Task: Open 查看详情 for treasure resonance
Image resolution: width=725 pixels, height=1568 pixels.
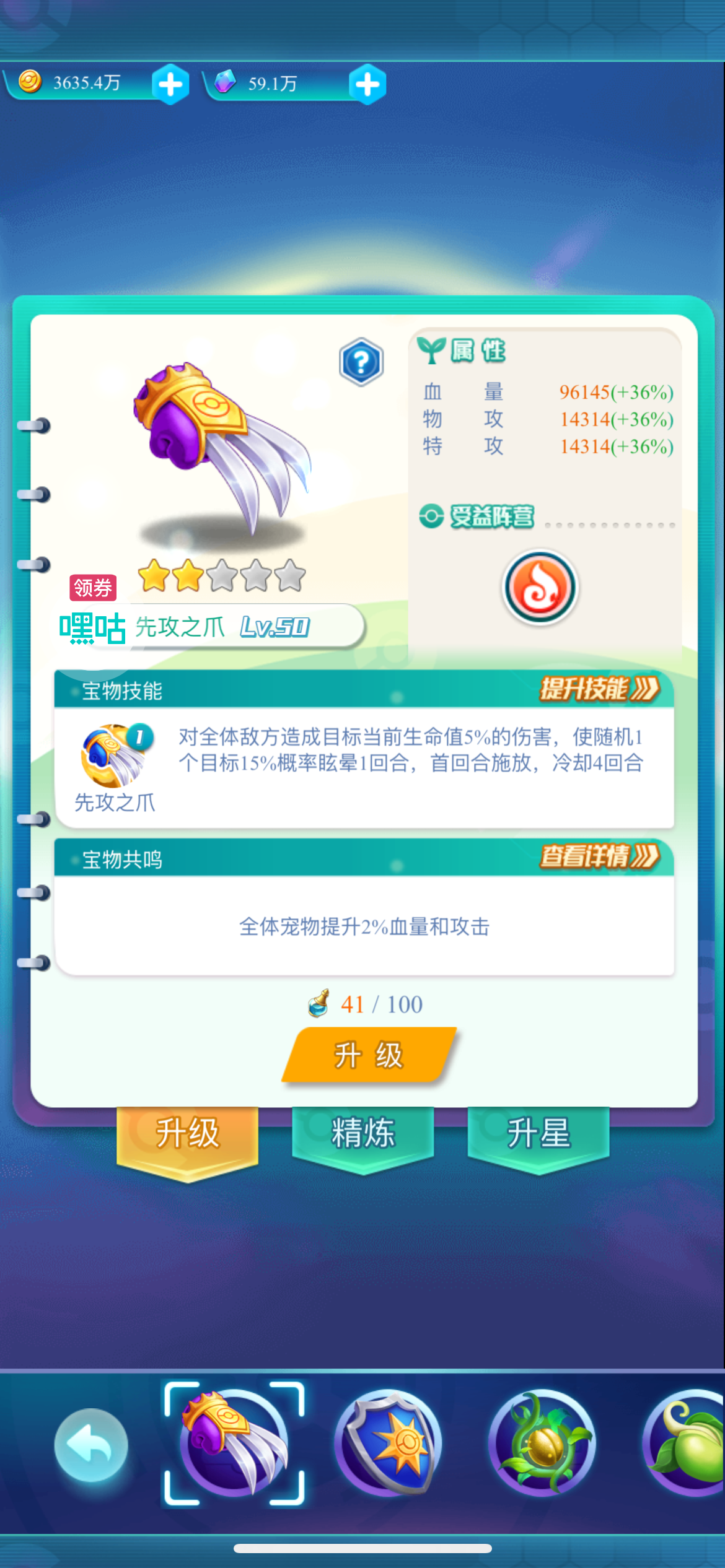Action: (599, 857)
